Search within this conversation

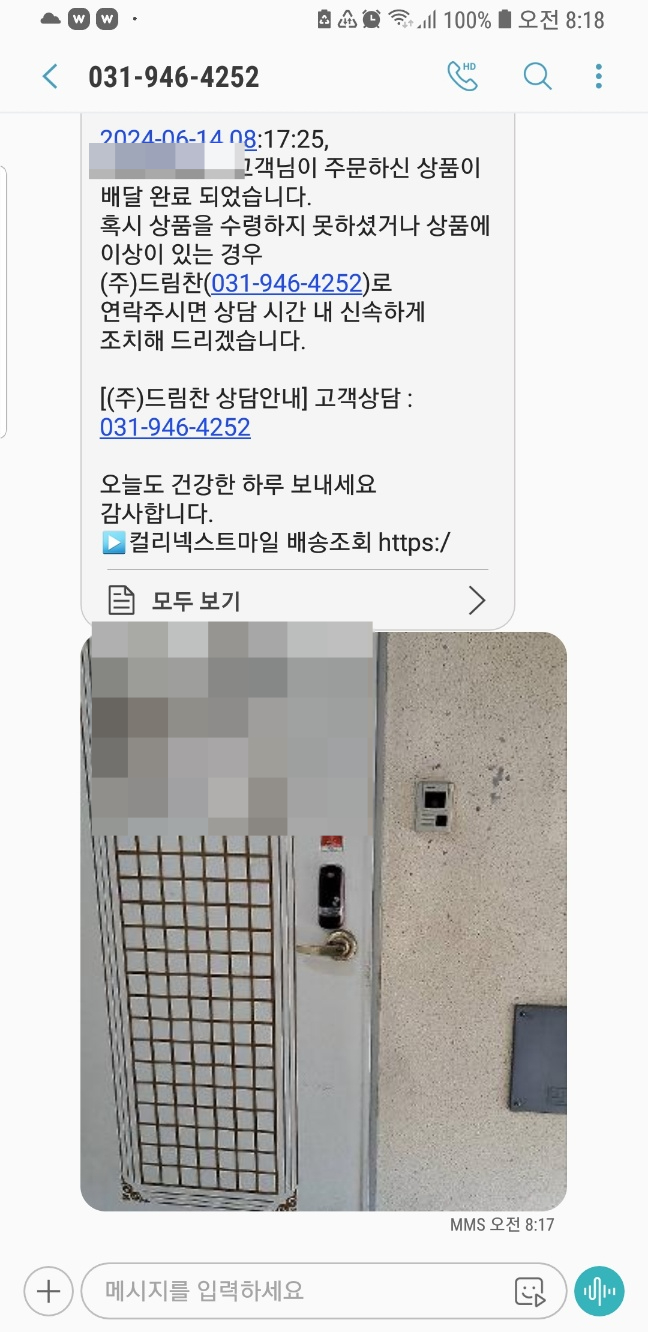pyautogui.click(x=537, y=77)
